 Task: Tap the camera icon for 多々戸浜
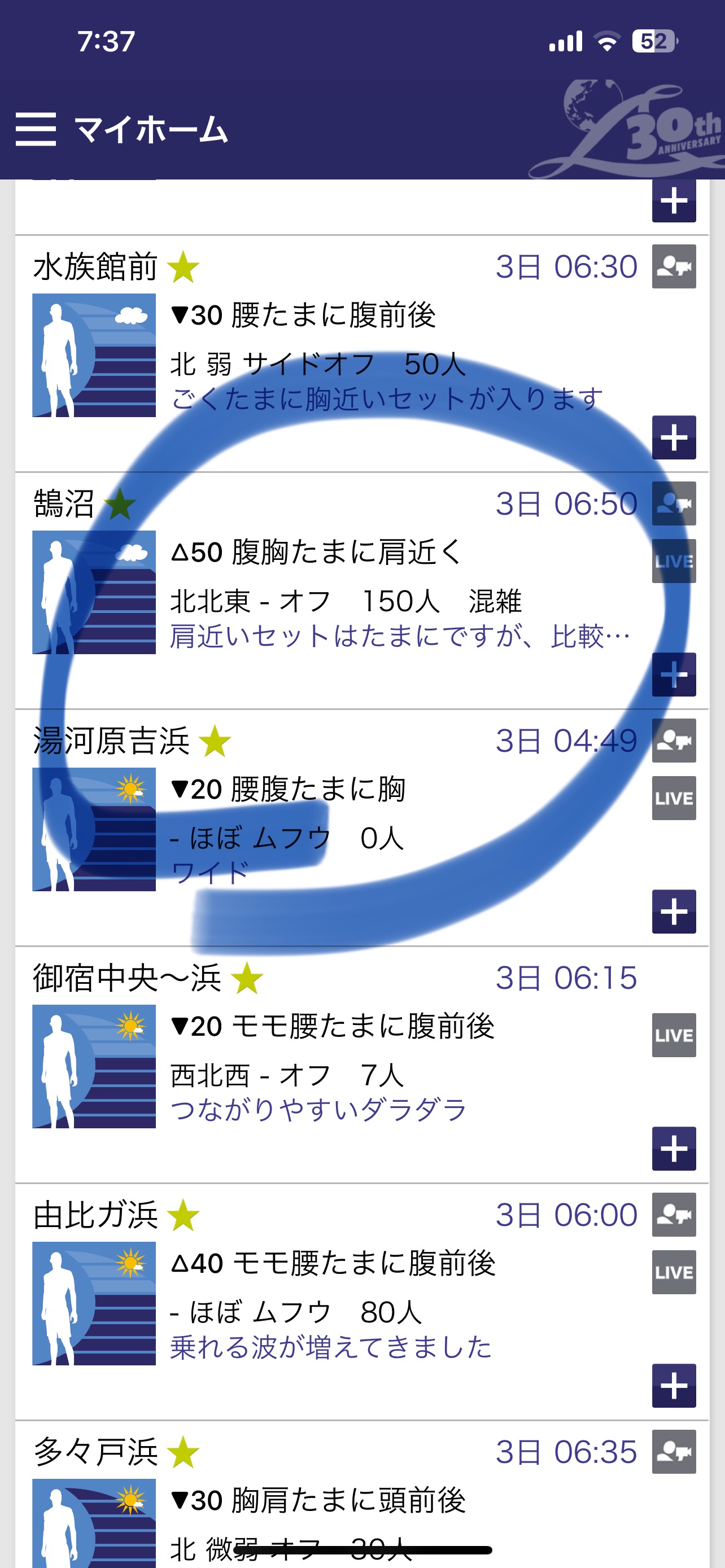[673, 1452]
